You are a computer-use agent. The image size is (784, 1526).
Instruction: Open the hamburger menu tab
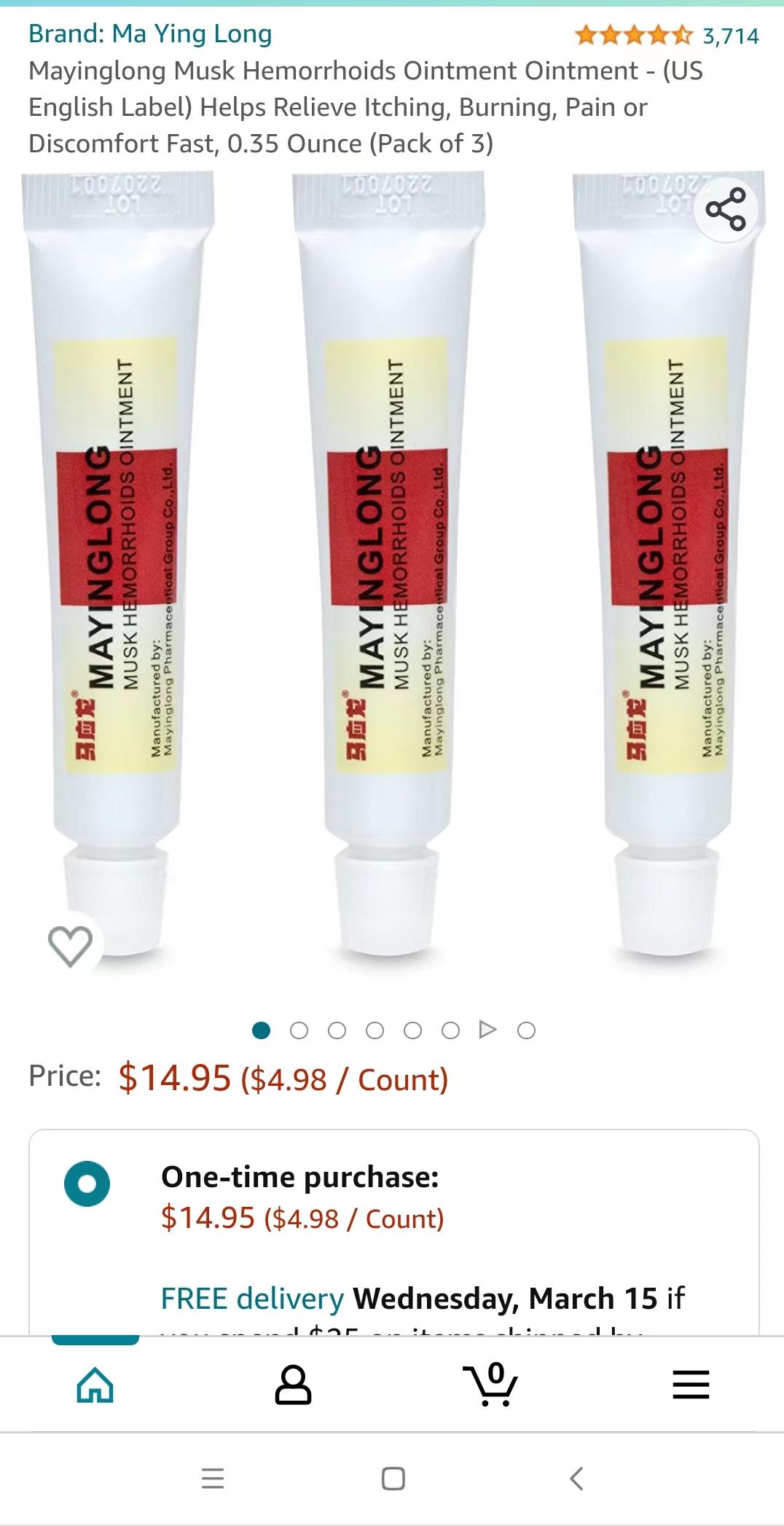pyautogui.click(x=690, y=1385)
